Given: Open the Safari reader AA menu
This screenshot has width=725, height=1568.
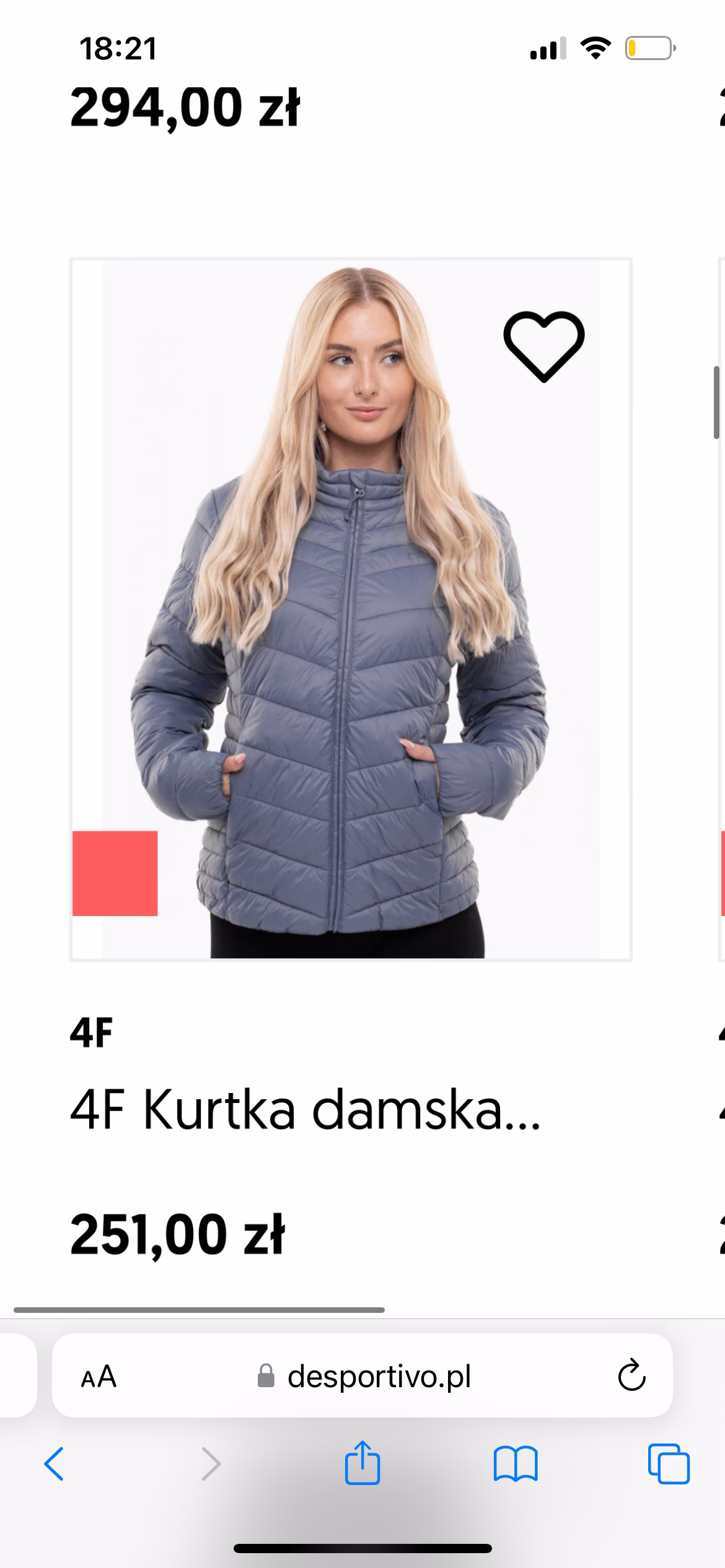Looking at the screenshot, I should (99, 1377).
